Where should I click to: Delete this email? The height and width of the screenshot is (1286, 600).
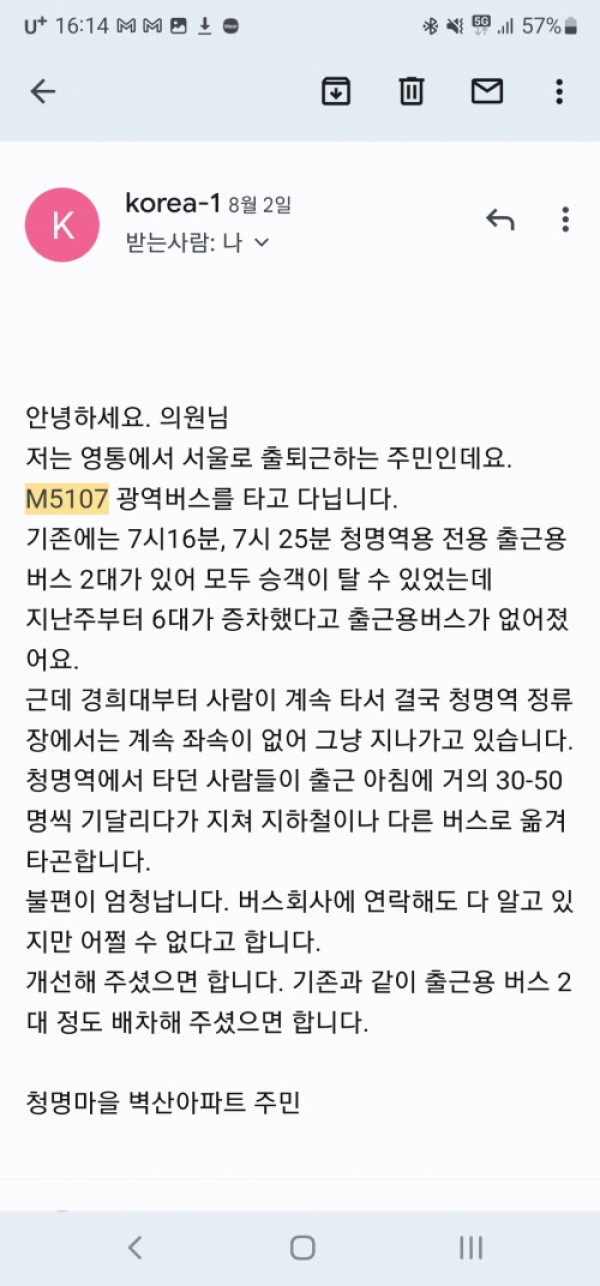[x=411, y=92]
